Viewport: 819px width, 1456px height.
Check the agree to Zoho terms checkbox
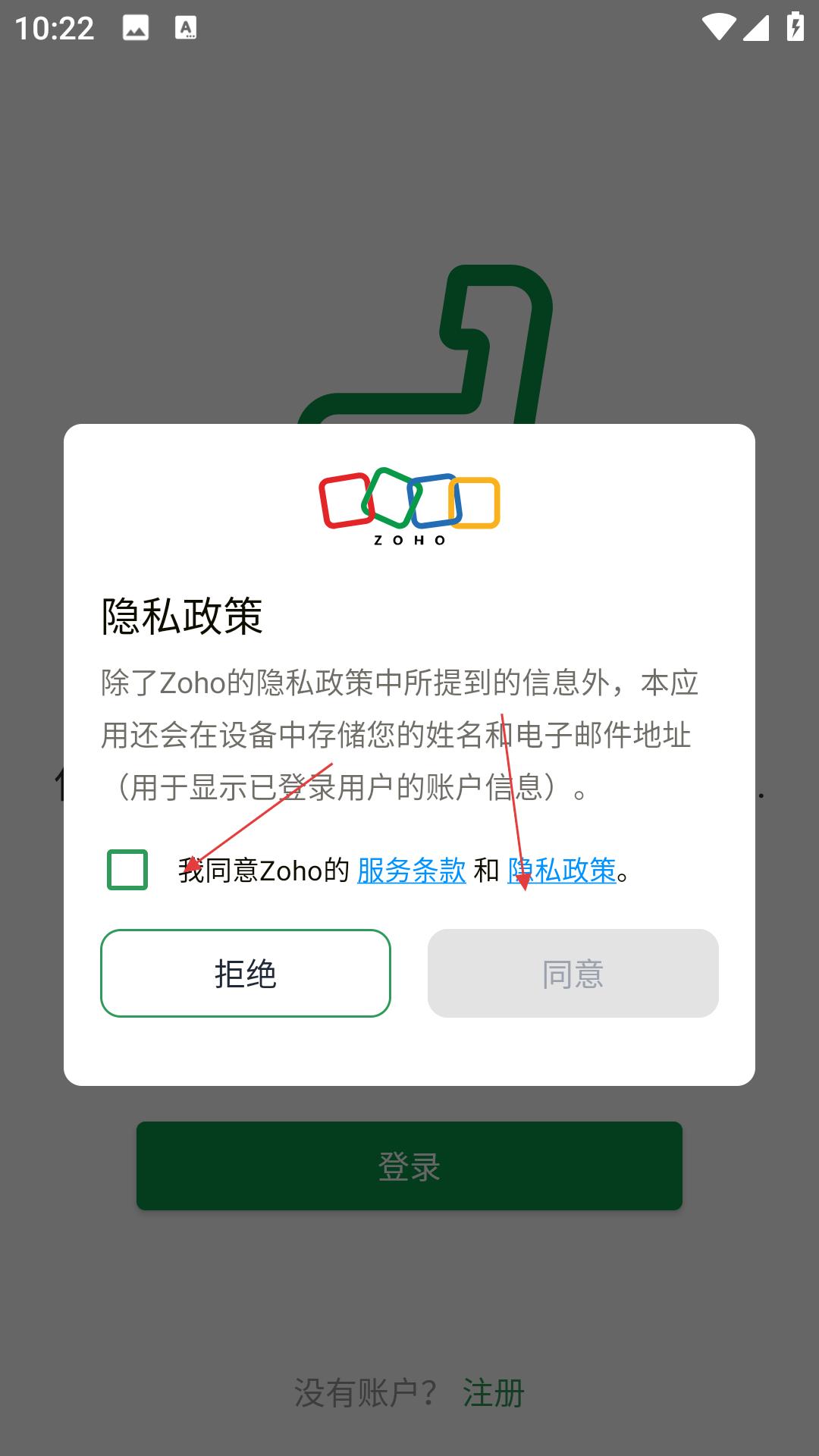click(127, 870)
